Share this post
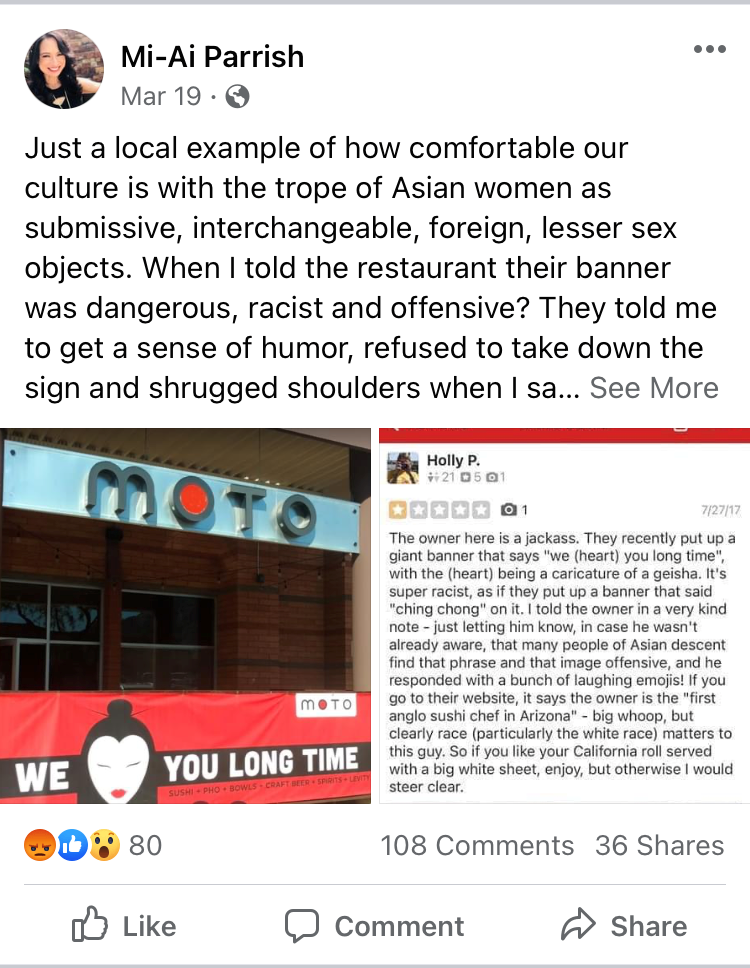 click(x=623, y=926)
